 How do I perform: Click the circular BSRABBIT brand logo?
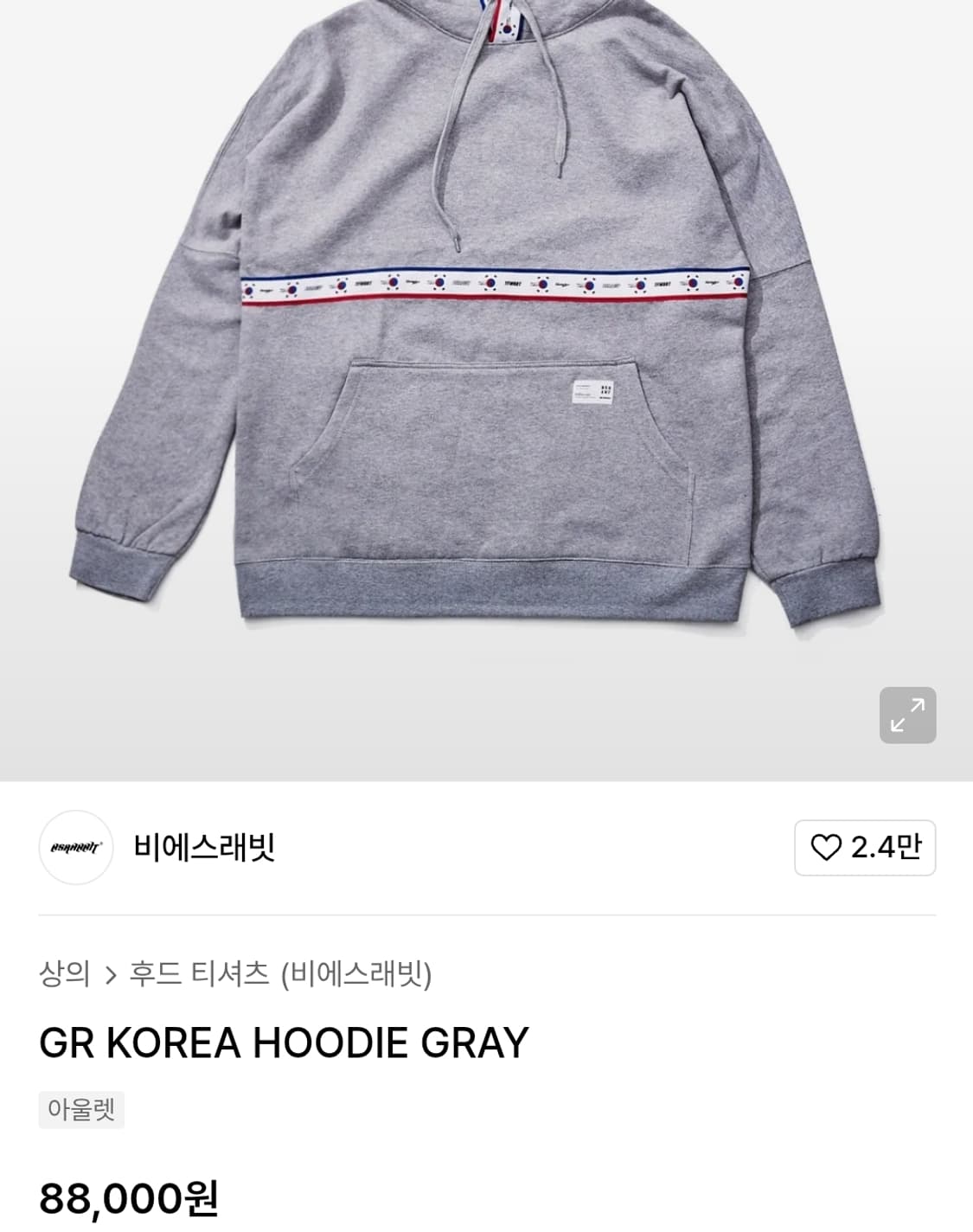click(76, 848)
